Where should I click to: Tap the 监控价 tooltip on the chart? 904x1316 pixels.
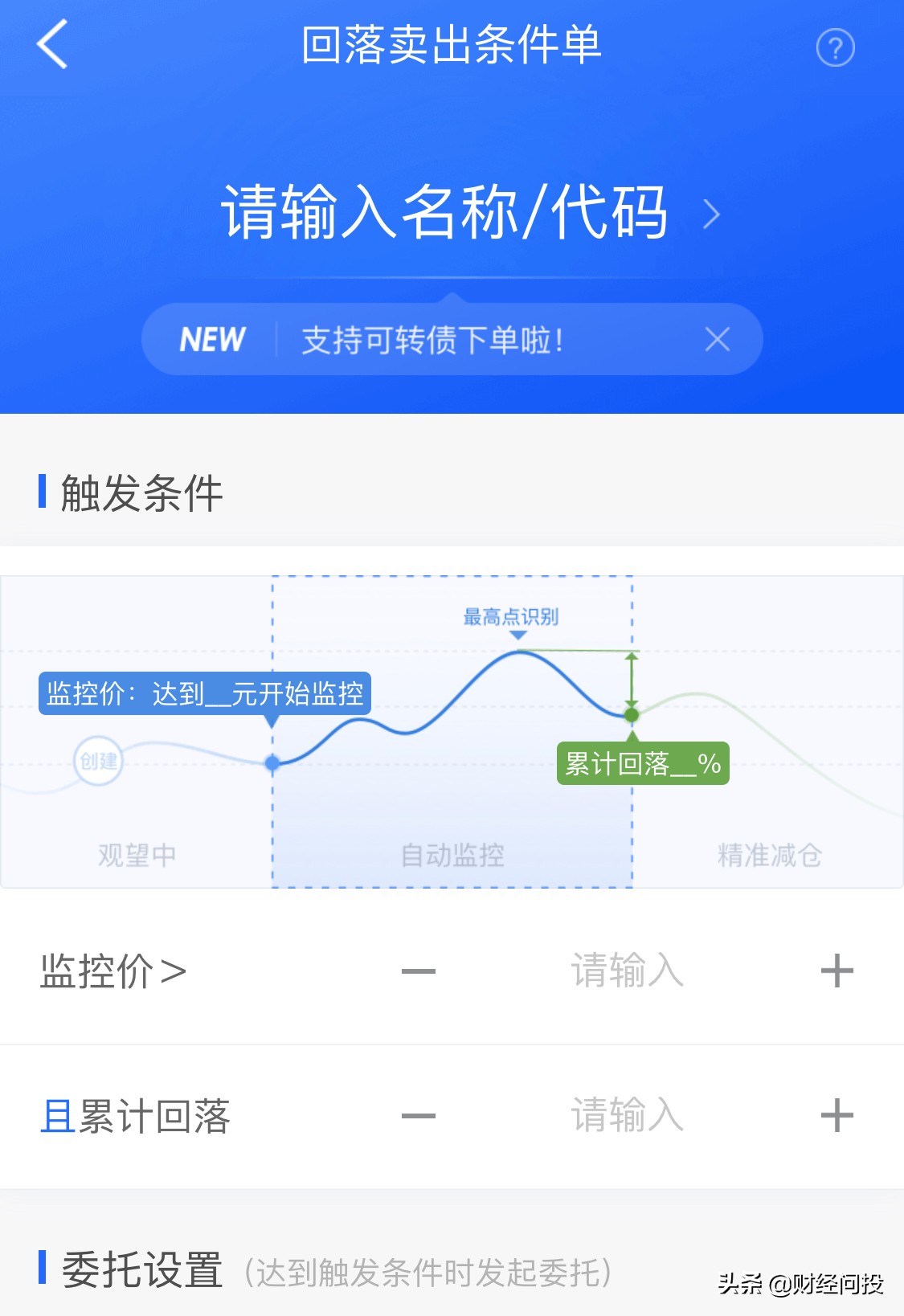coord(207,696)
